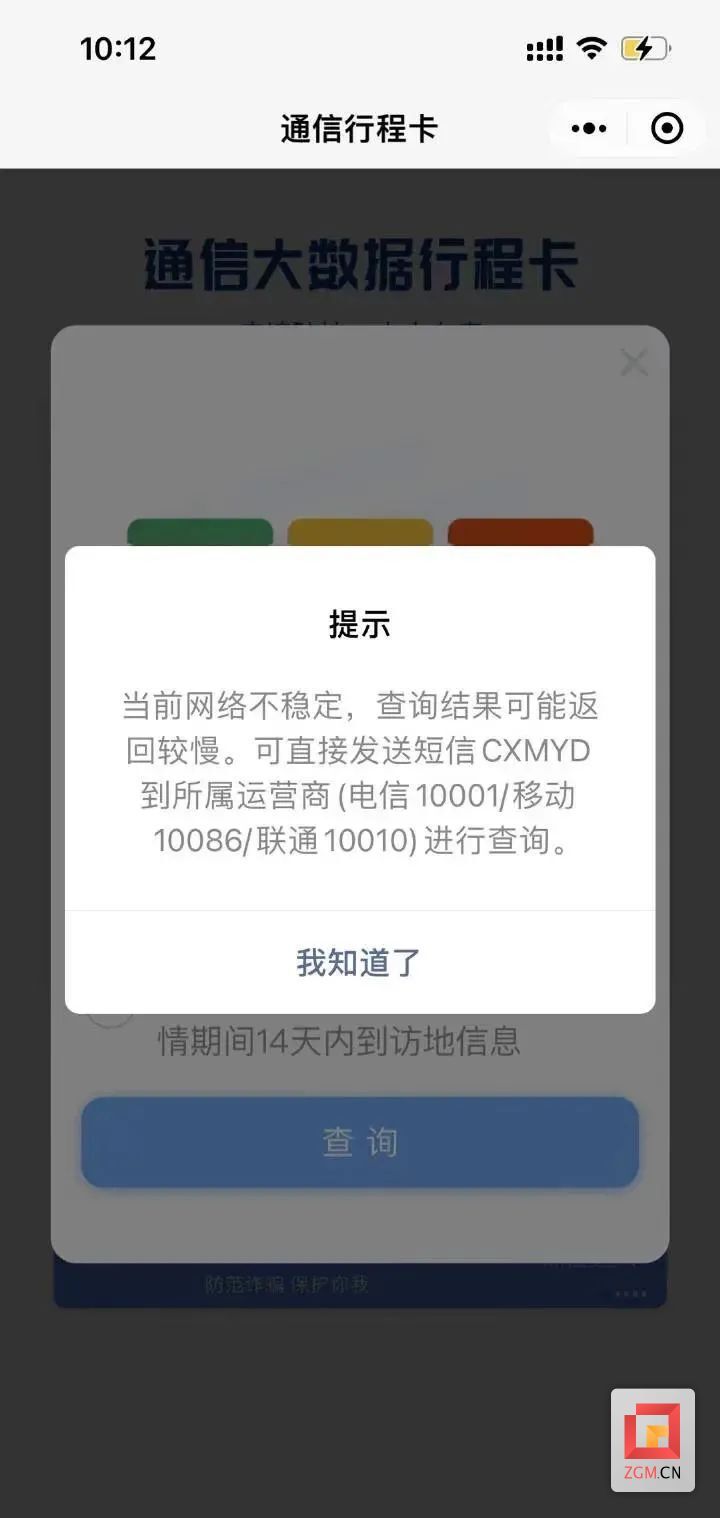Viewport: 720px width, 1518px height.
Task: Dismiss the alert via 我知道了
Action: coord(359,962)
